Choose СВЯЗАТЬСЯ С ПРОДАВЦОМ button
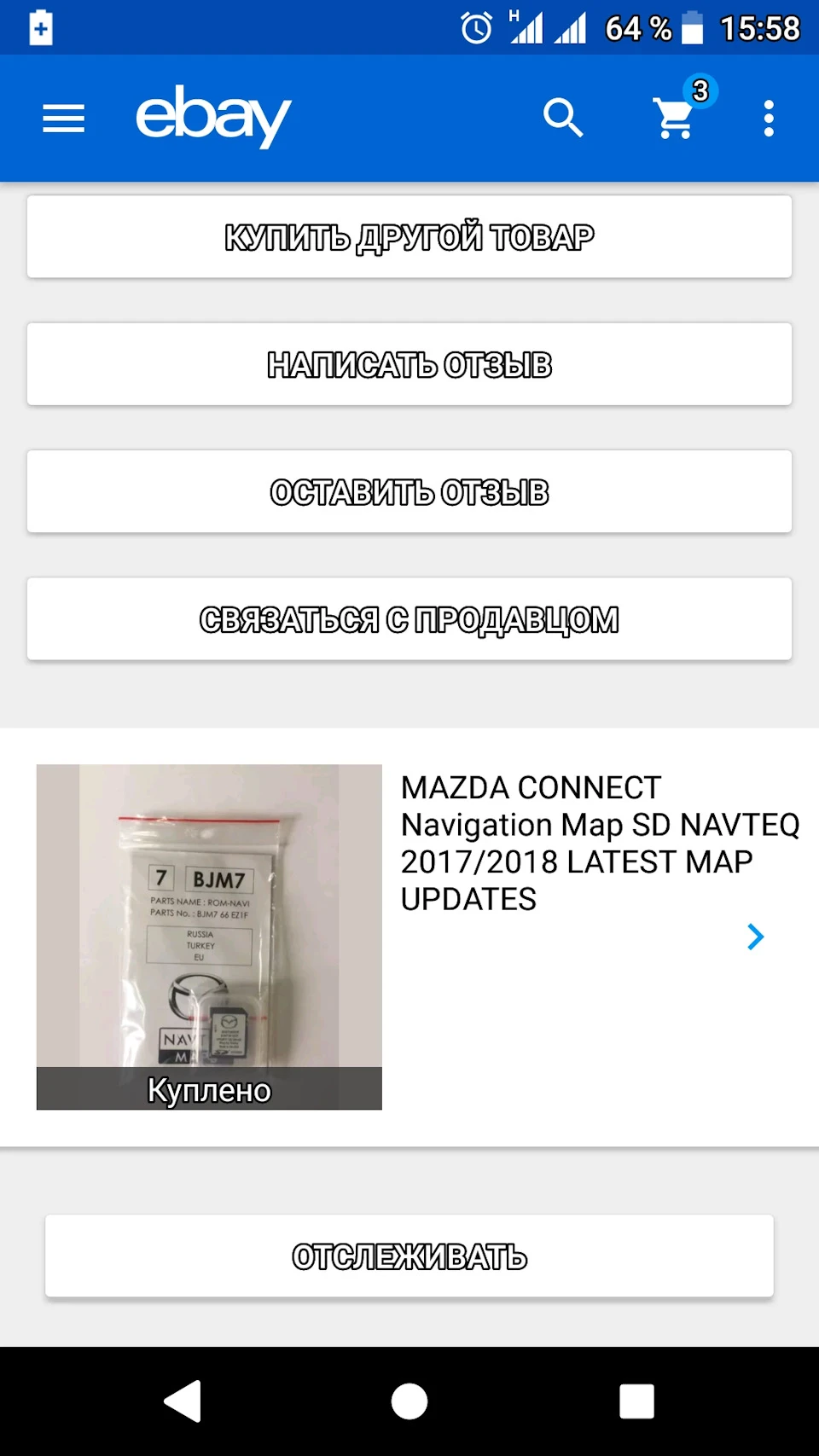The height and width of the screenshot is (1456, 819). tap(409, 619)
